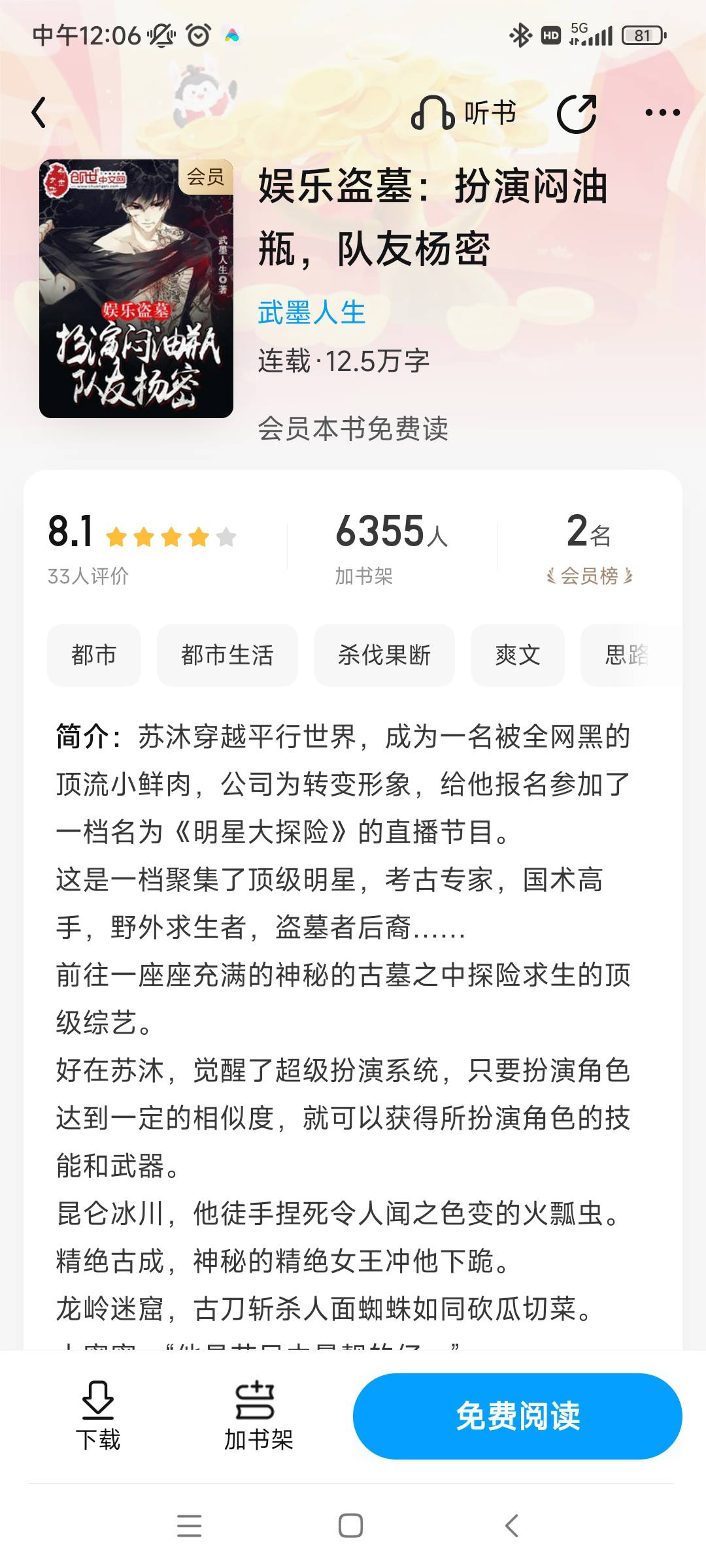Start listening with 听书
The width and height of the screenshot is (706, 1568).
point(463,113)
